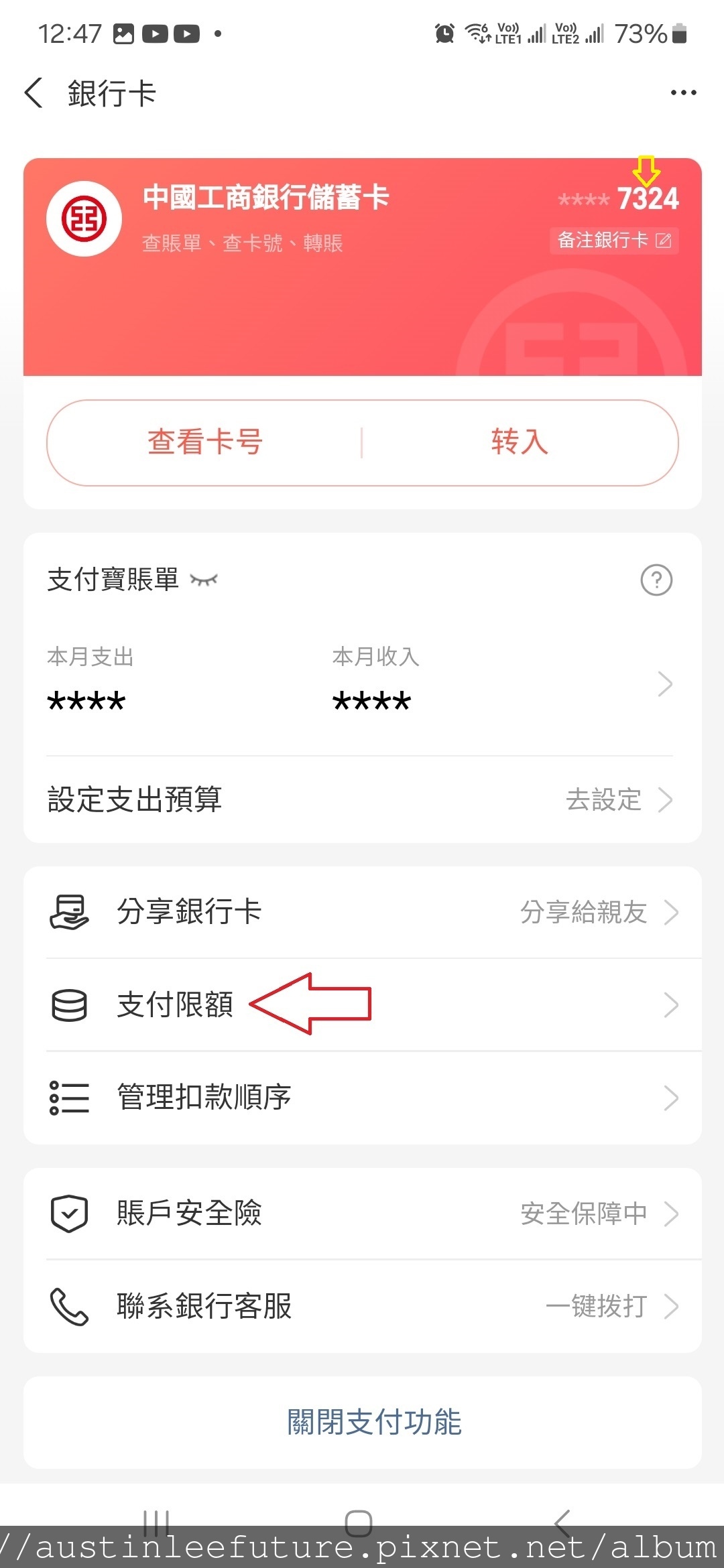Screen dimensions: 724x1568
Task: Open the 支付寶賬單 help question mark
Action: coord(656,580)
